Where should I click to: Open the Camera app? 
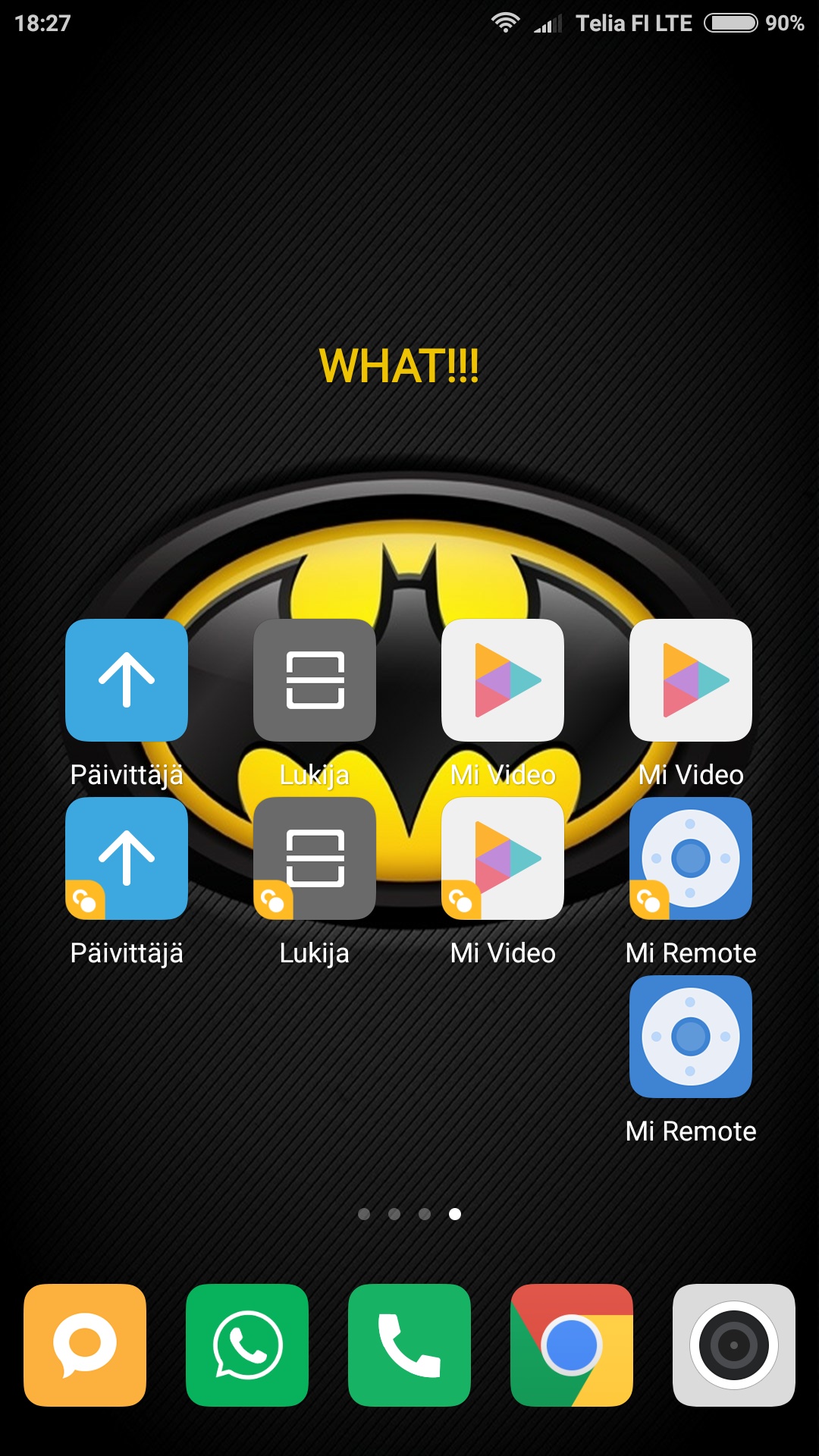(x=734, y=1345)
